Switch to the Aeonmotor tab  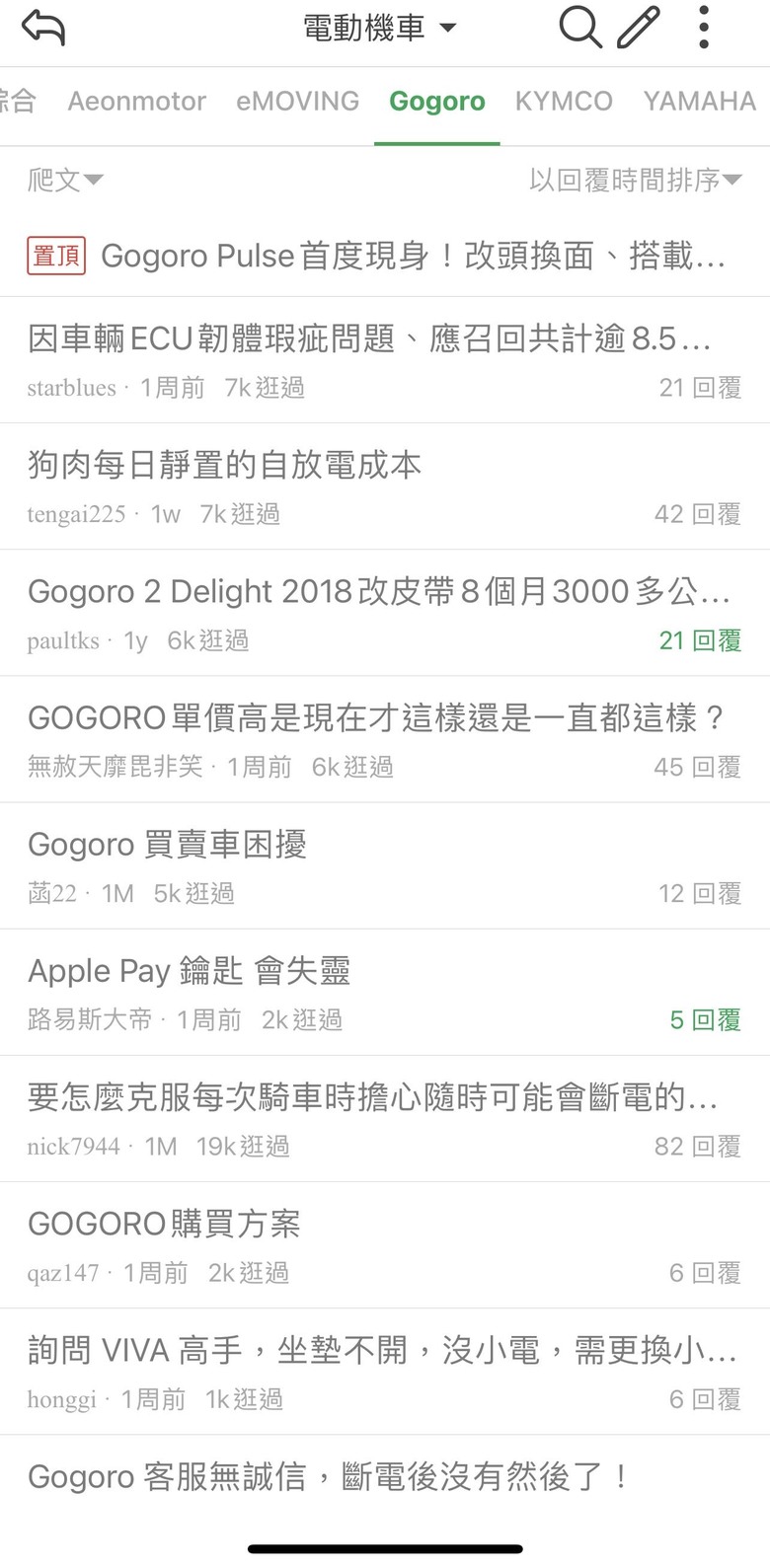(137, 101)
